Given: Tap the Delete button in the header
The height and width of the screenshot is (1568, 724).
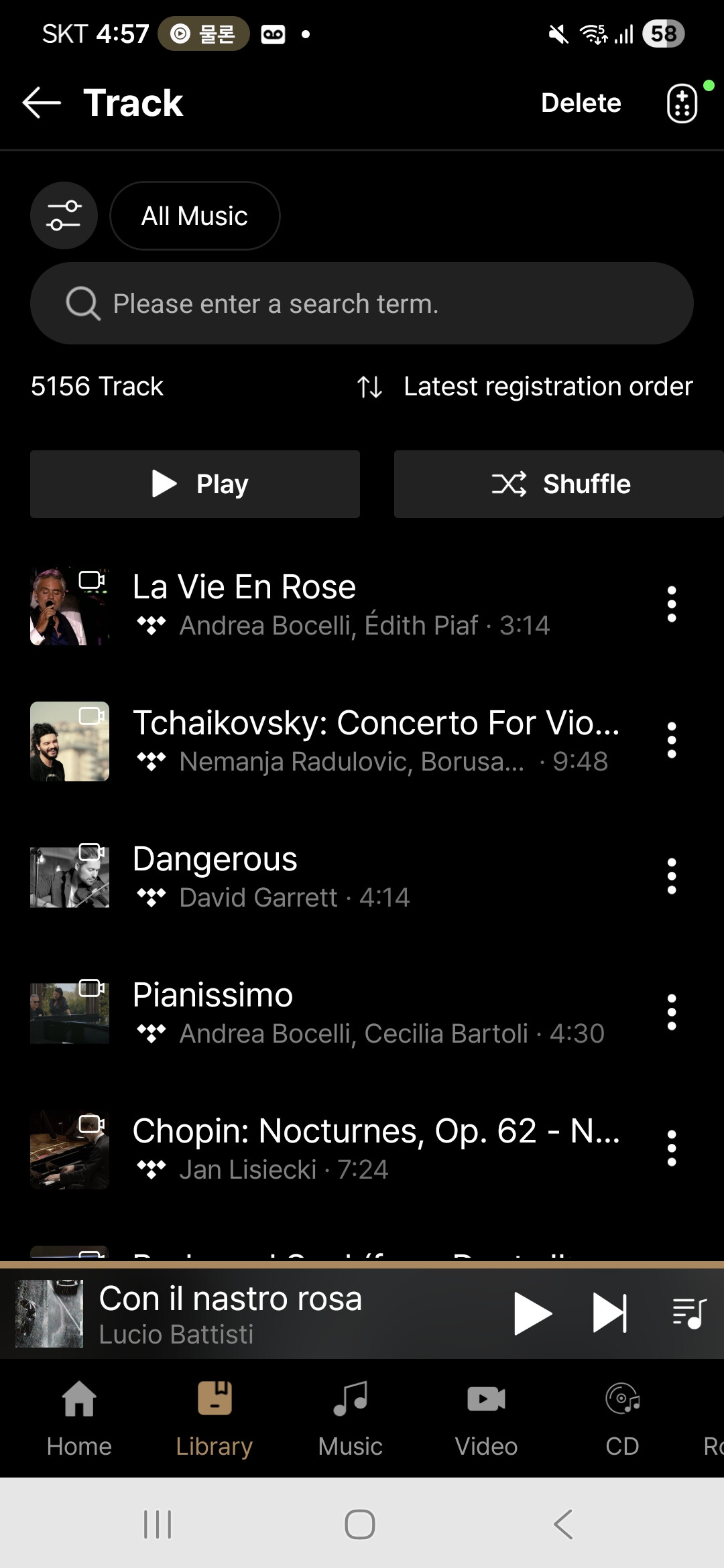Looking at the screenshot, I should 581,103.
